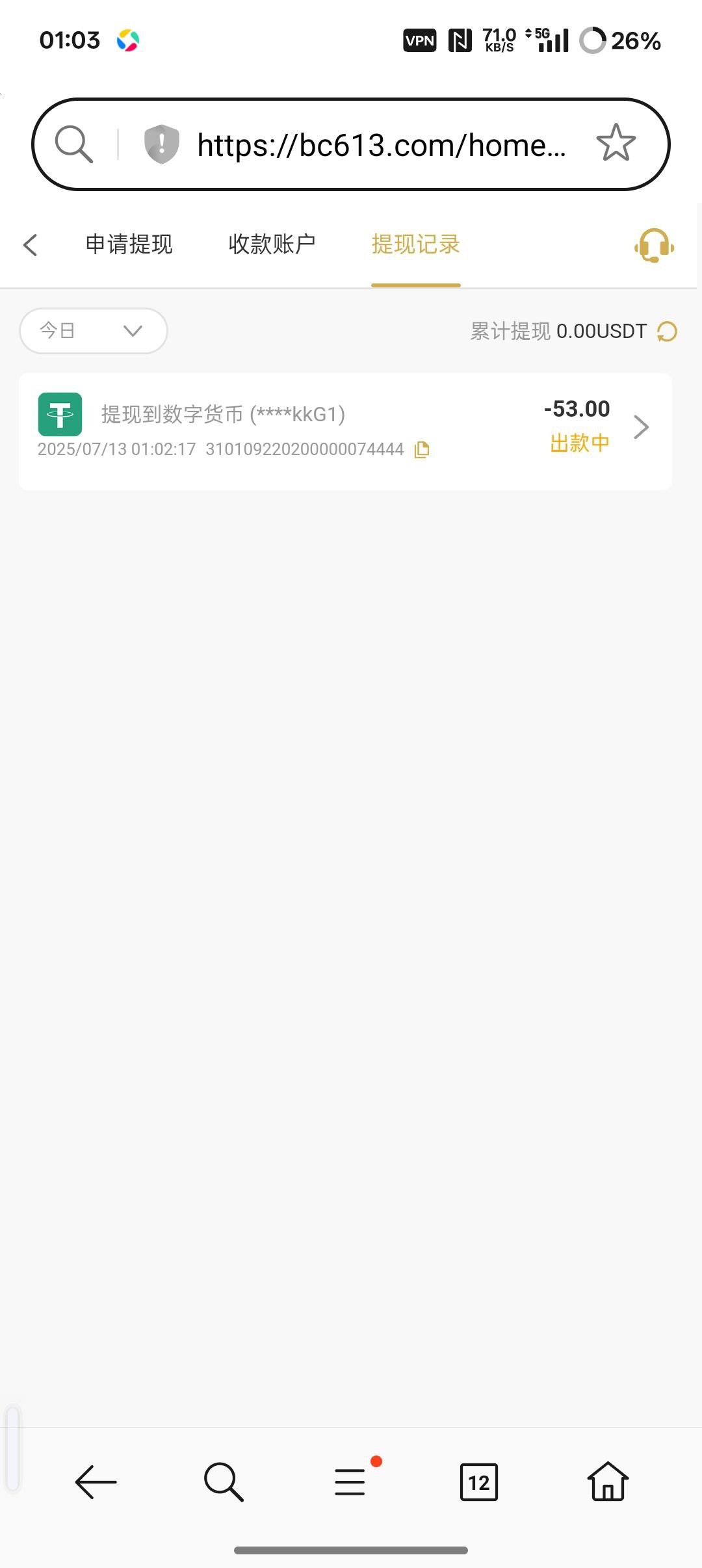Select the 提现记录 tab
This screenshot has width=702, height=1568.
(415, 245)
